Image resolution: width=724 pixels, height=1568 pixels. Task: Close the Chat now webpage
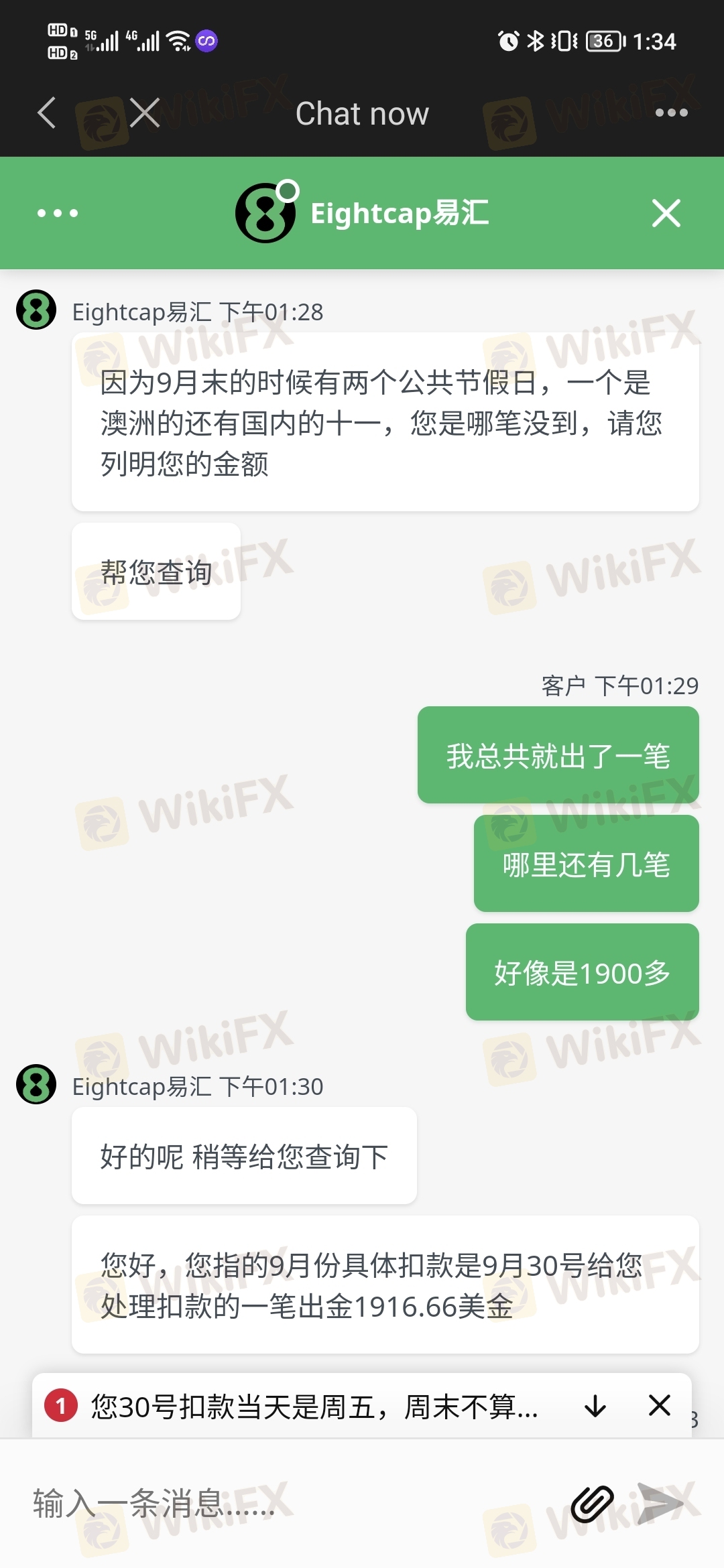point(145,113)
